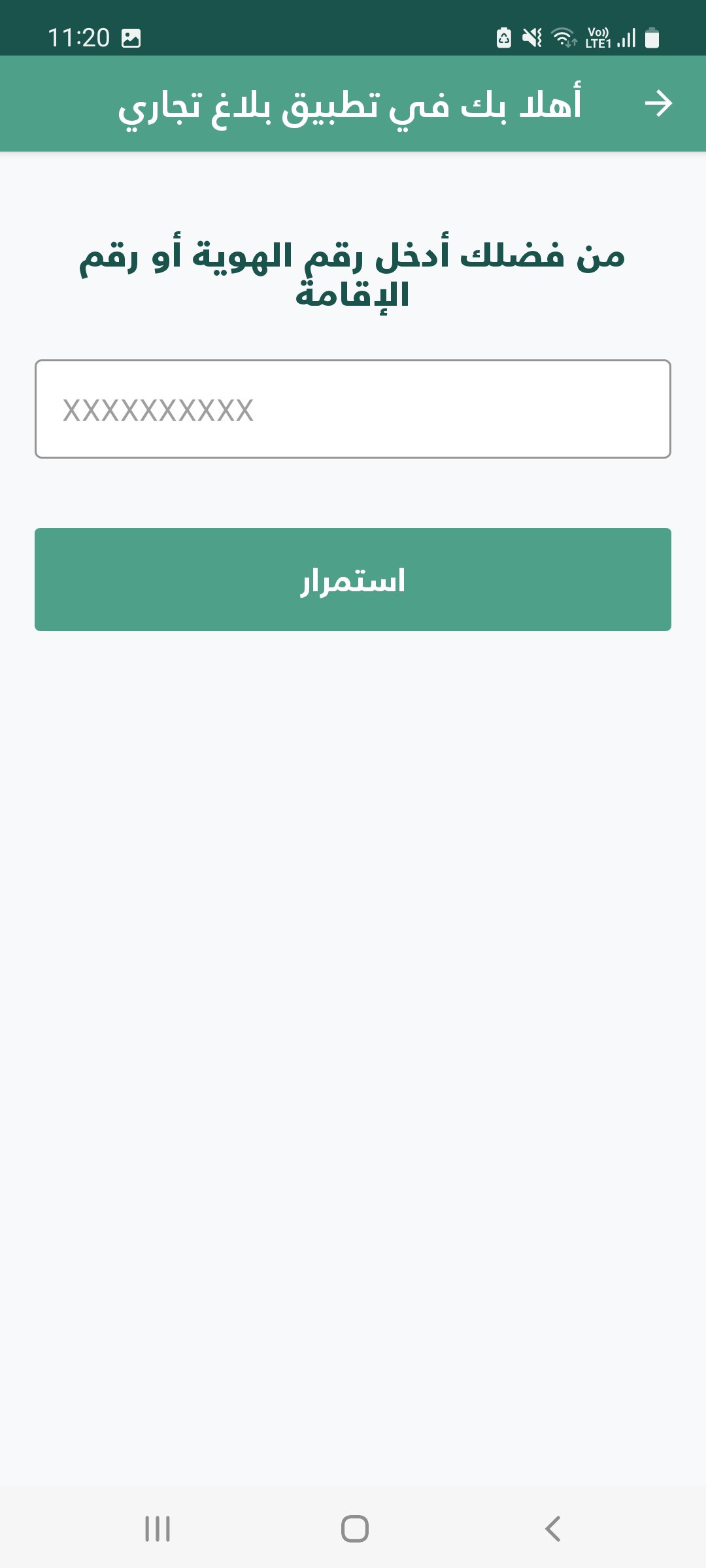The height and width of the screenshot is (1568, 706).
Task: Open recent apps from the navigation bar
Action: click(158, 1529)
